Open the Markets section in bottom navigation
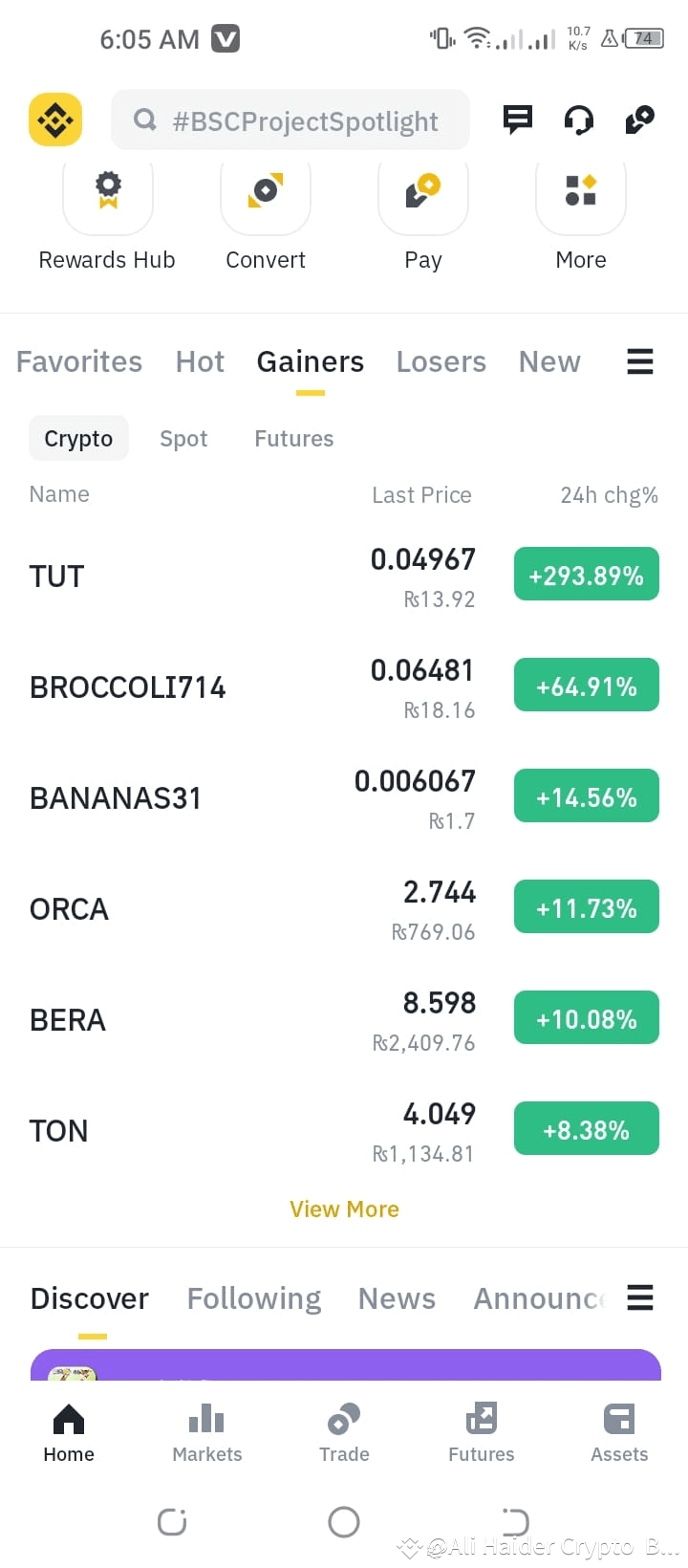 point(206,1431)
